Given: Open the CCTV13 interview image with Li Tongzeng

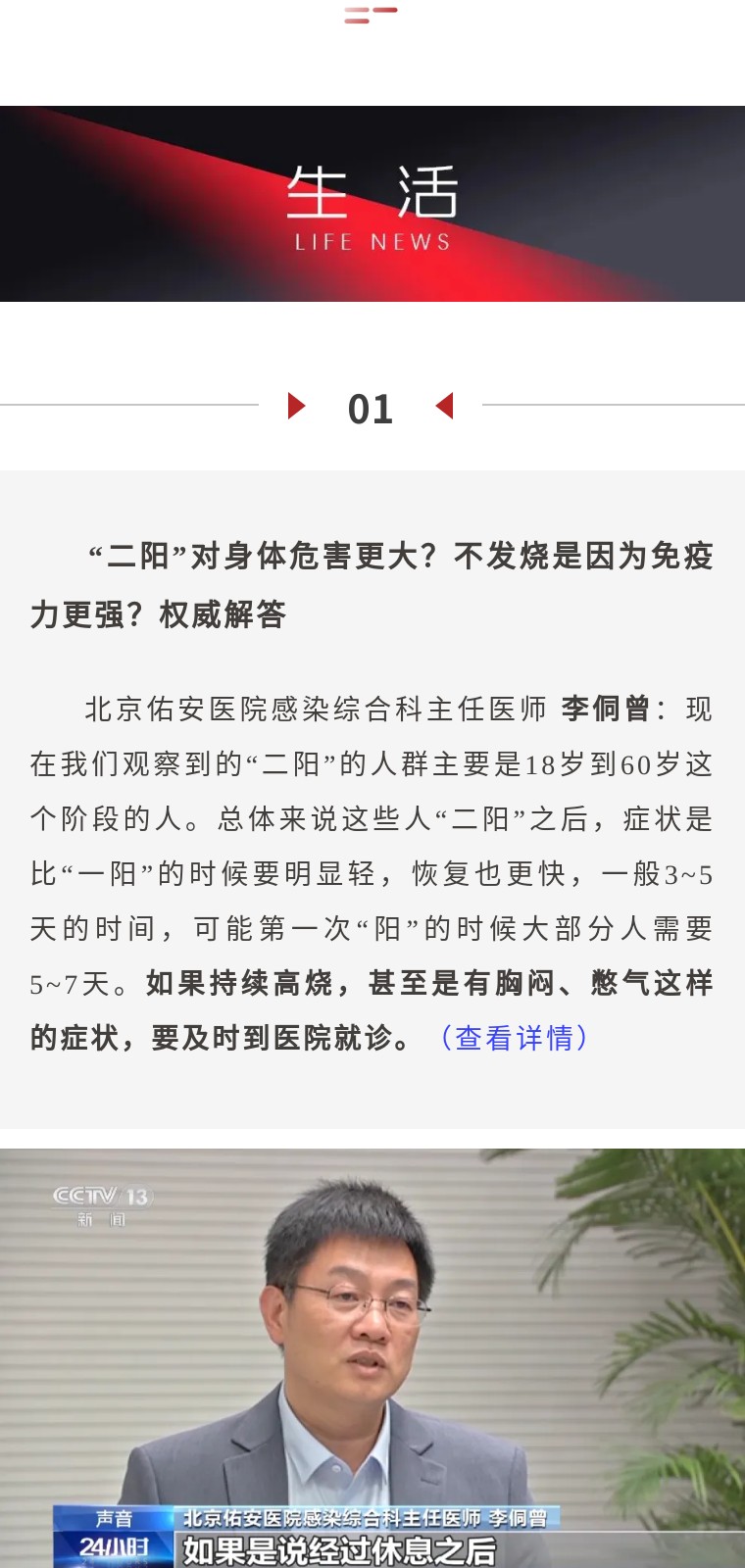Looking at the screenshot, I should (372, 1358).
